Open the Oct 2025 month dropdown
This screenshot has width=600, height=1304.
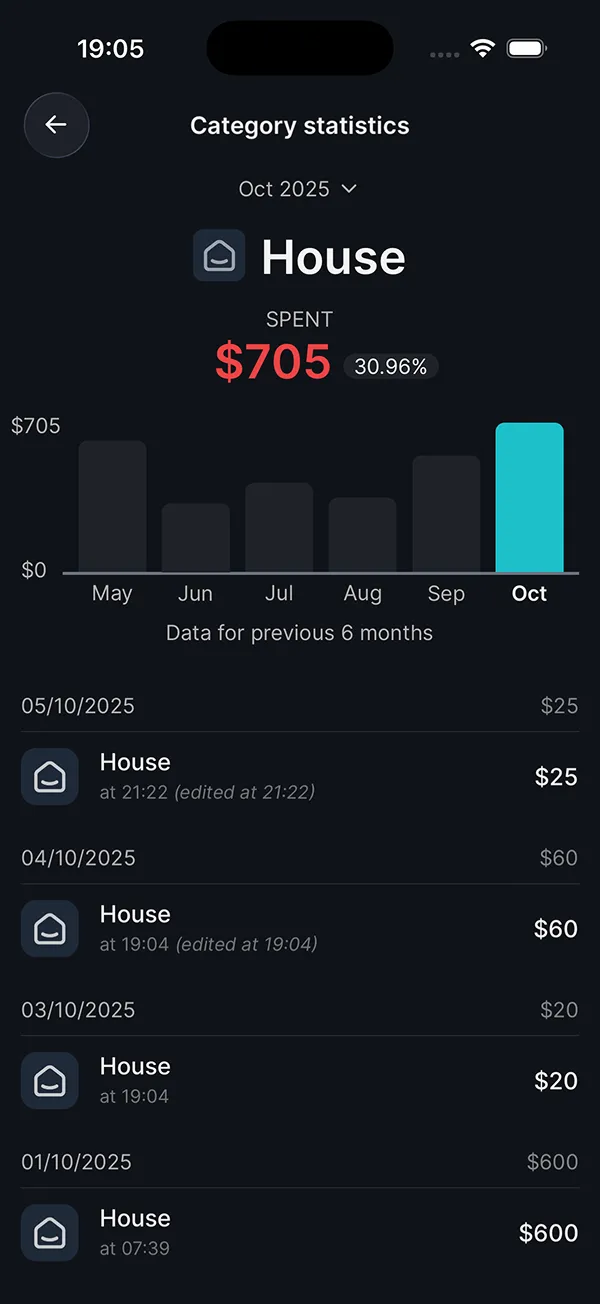(x=298, y=189)
